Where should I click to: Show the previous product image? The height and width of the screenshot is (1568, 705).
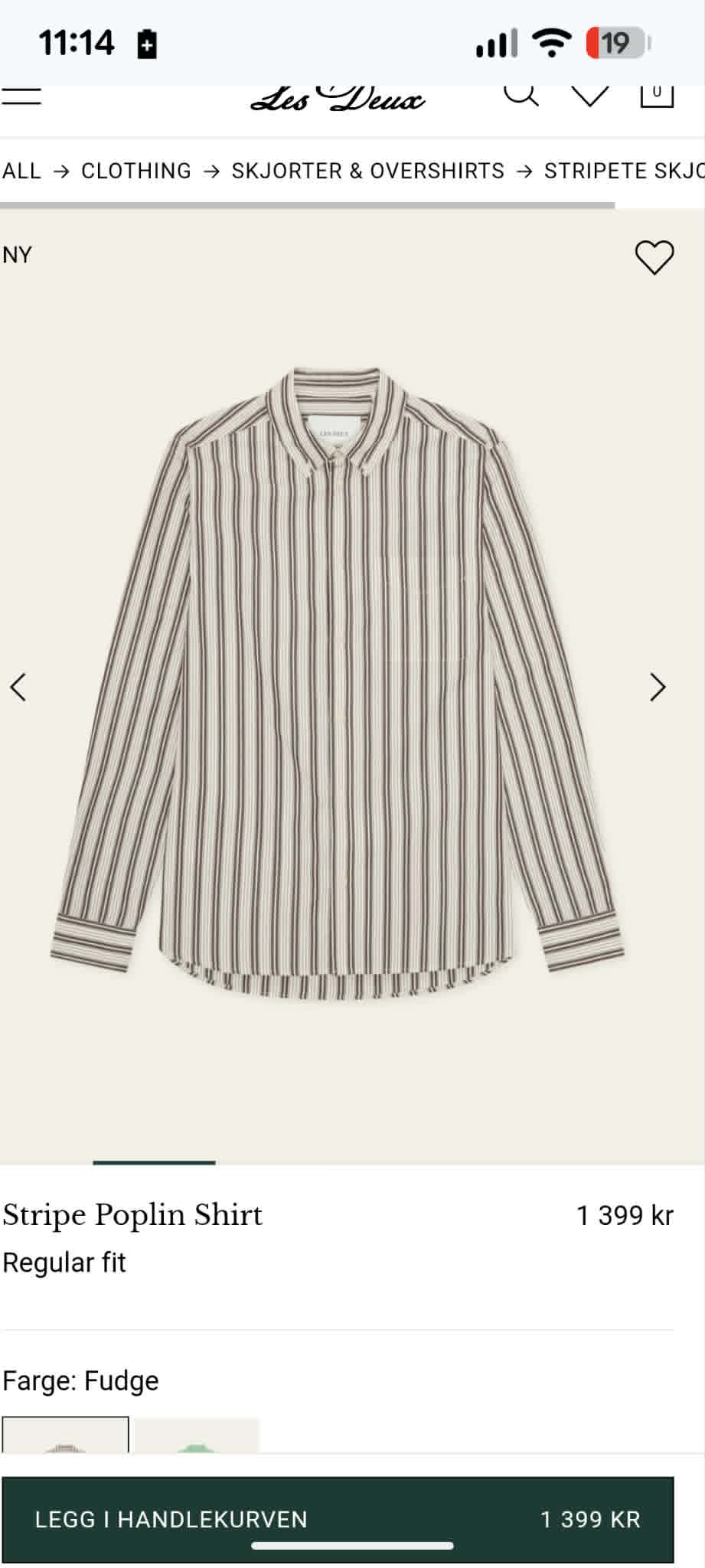pos(18,687)
